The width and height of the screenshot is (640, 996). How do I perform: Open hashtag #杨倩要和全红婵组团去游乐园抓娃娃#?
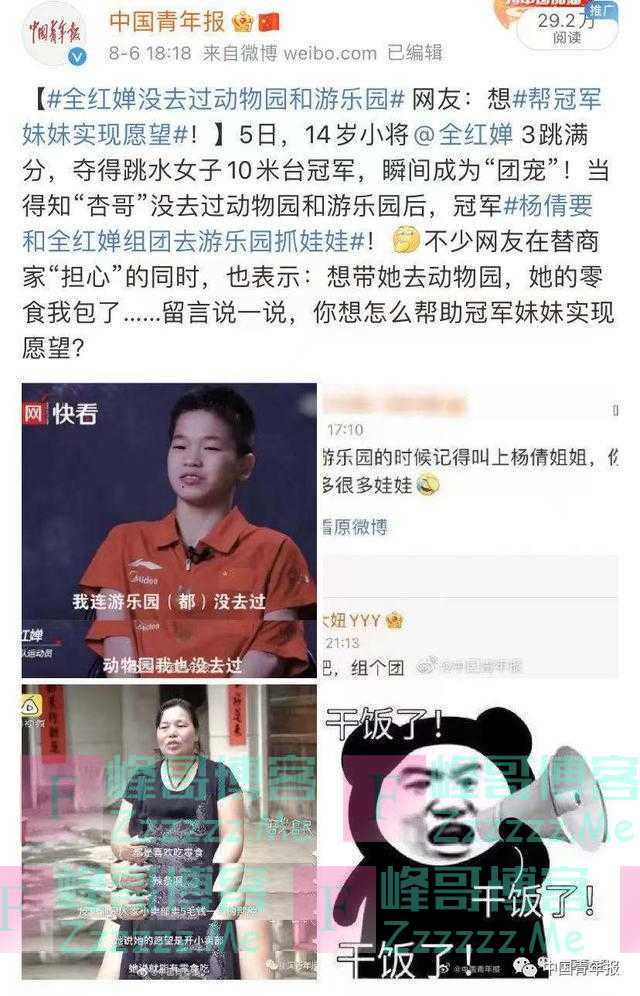click(x=200, y=242)
